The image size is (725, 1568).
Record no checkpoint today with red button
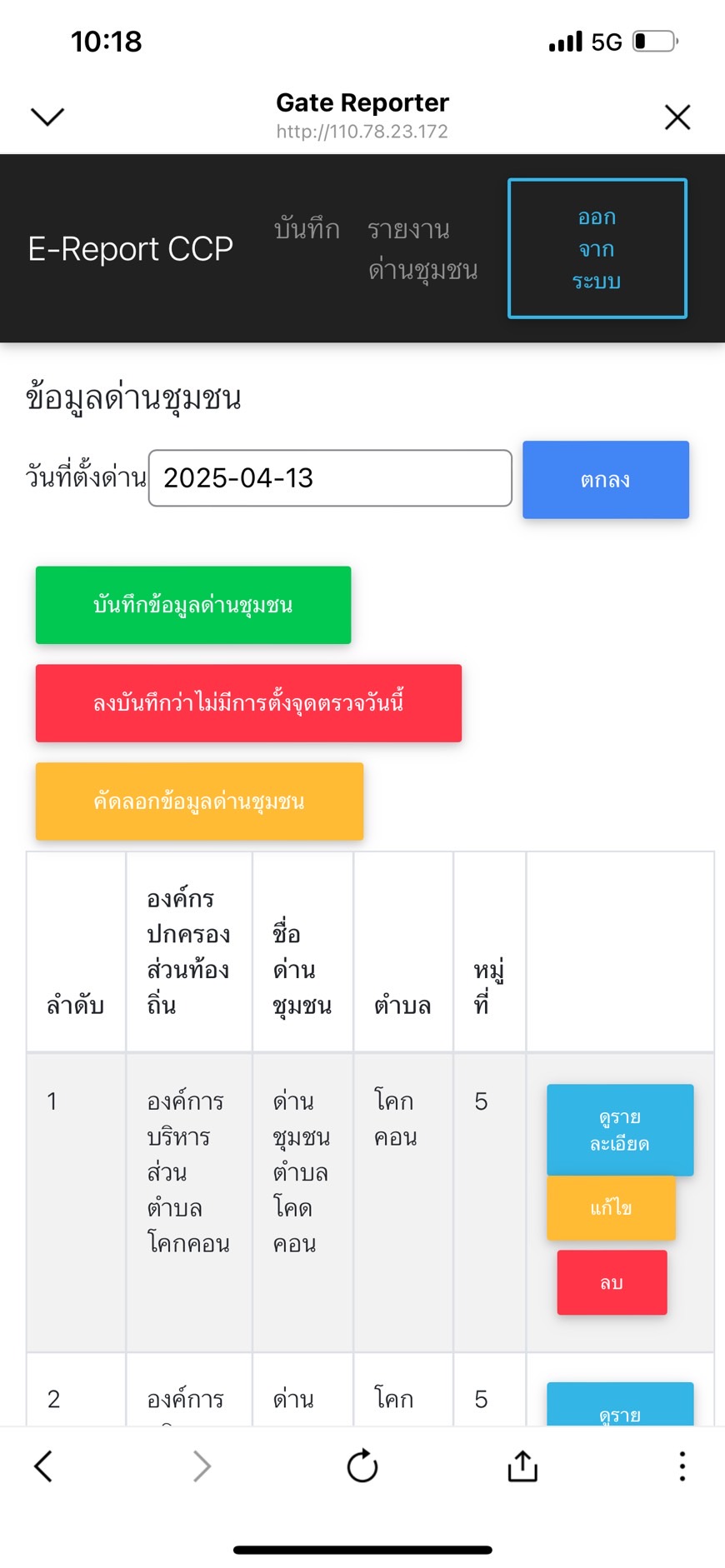pos(248,703)
